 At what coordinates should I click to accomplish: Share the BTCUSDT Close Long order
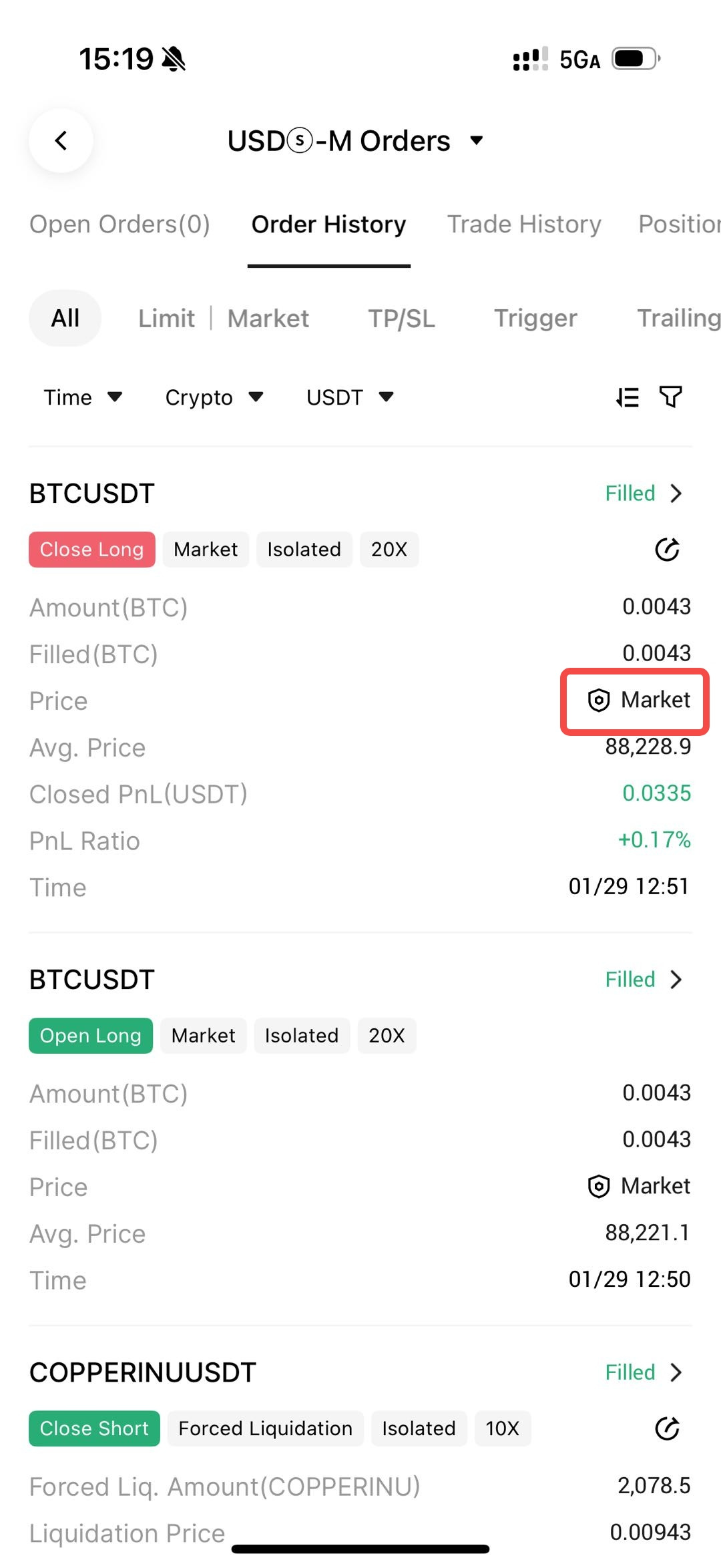coord(667,550)
